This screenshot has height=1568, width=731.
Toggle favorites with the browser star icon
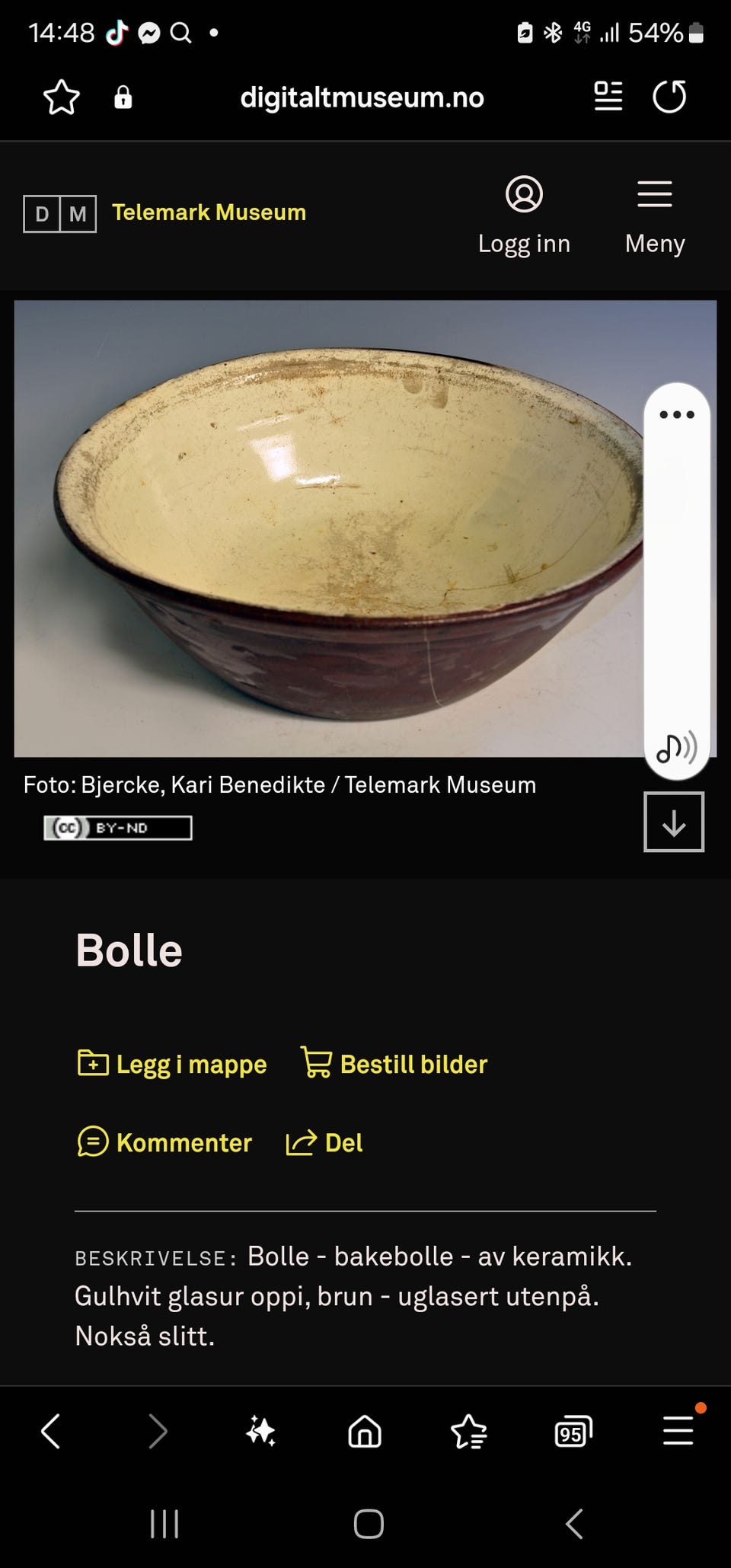[470, 1432]
